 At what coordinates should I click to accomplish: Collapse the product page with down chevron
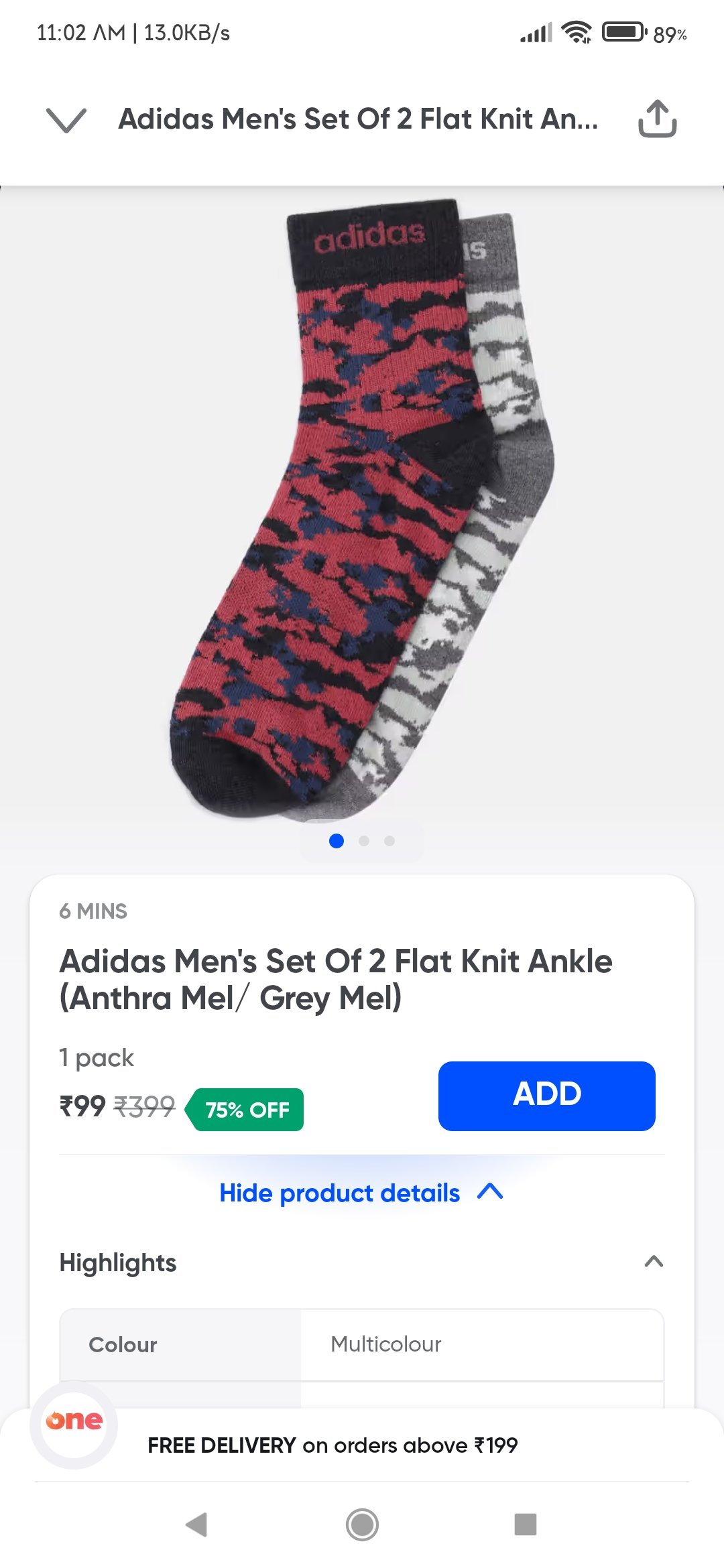(66, 119)
